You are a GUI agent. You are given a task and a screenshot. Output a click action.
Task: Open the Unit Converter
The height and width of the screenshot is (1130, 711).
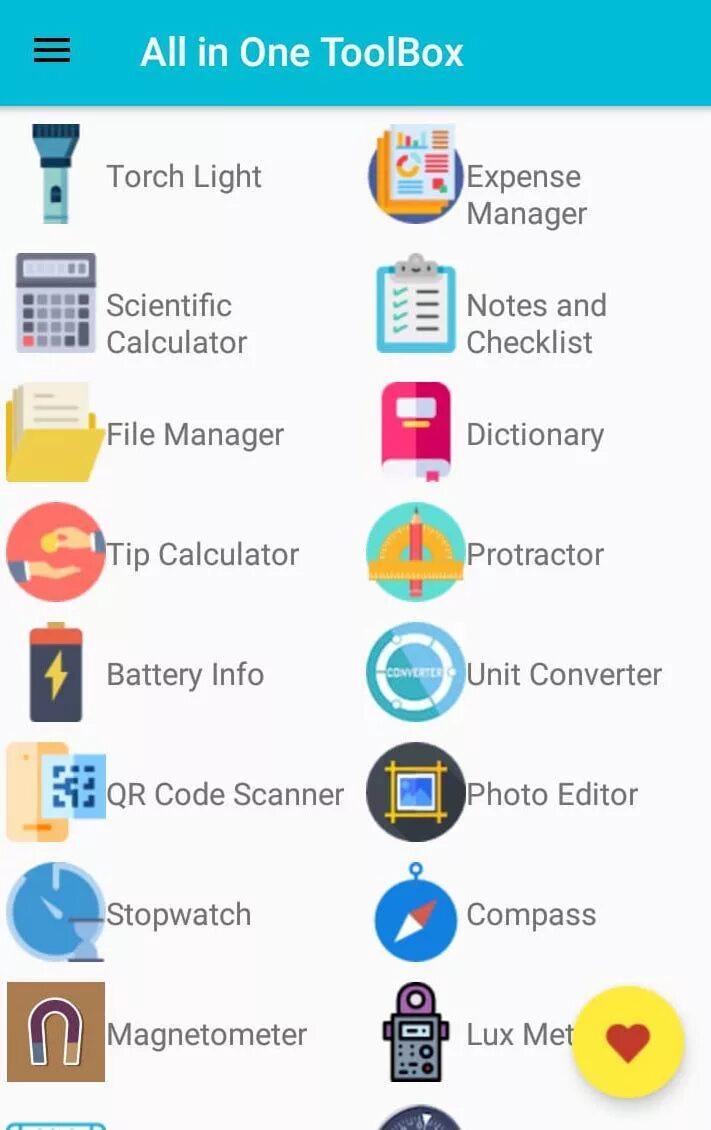click(563, 674)
